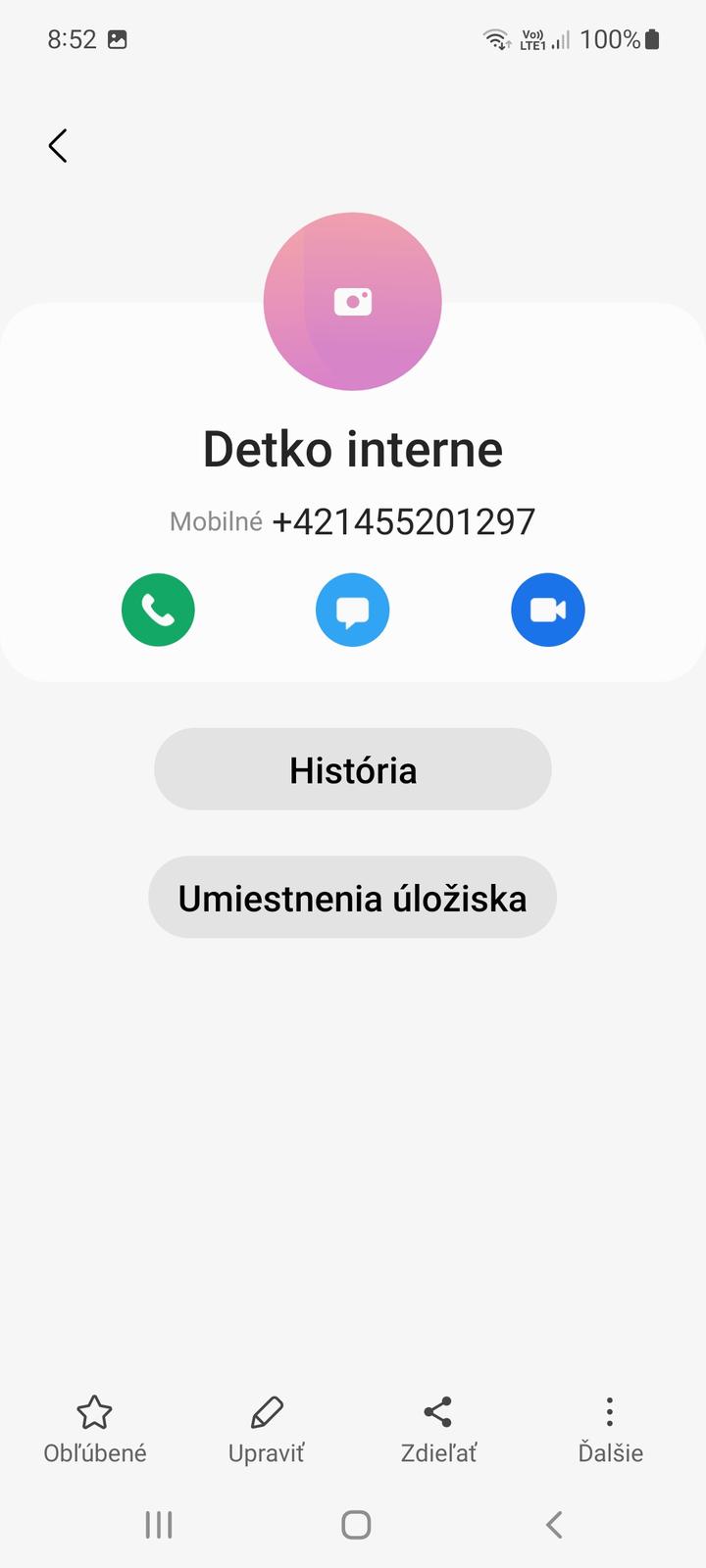Open recent apps from navigation bar

pos(159,1525)
